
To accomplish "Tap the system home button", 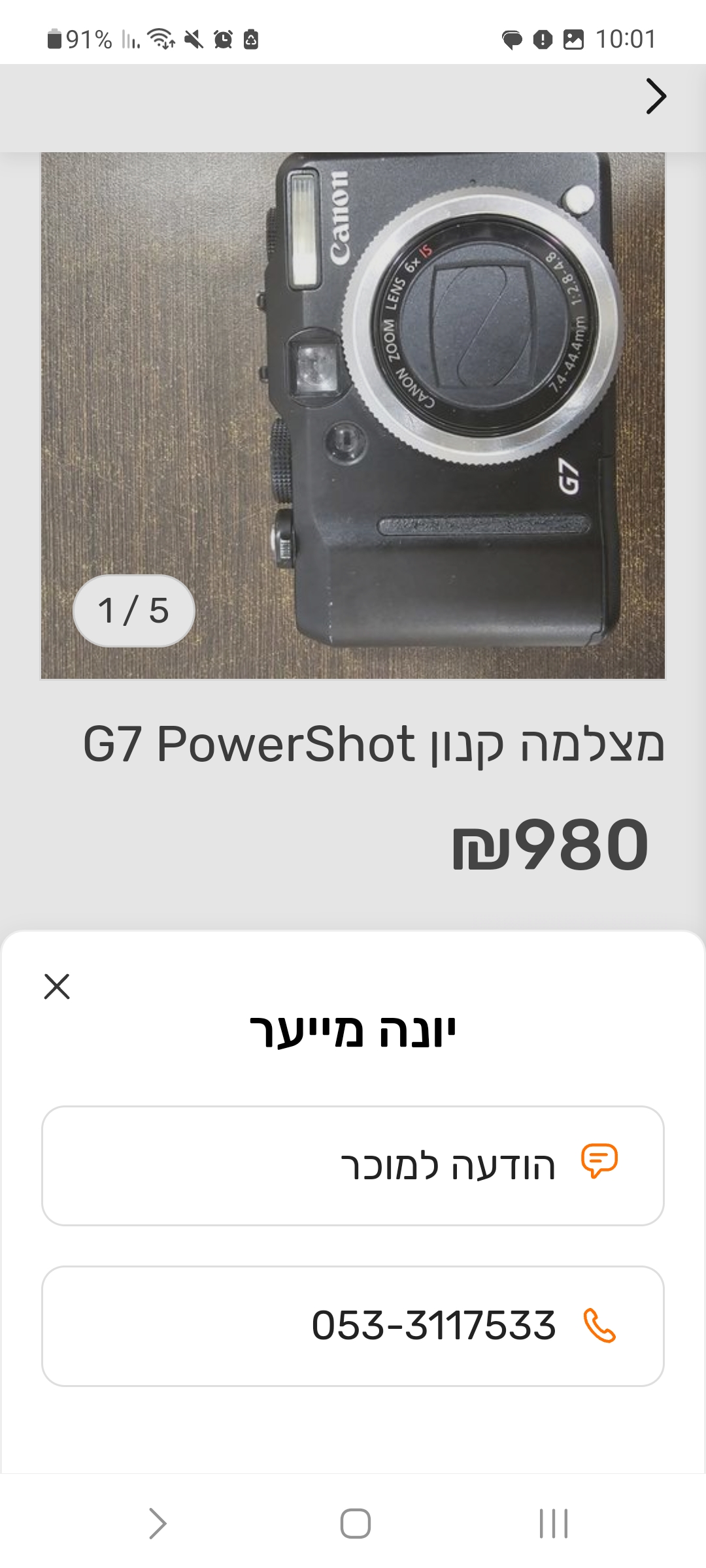I will pos(355,1524).
